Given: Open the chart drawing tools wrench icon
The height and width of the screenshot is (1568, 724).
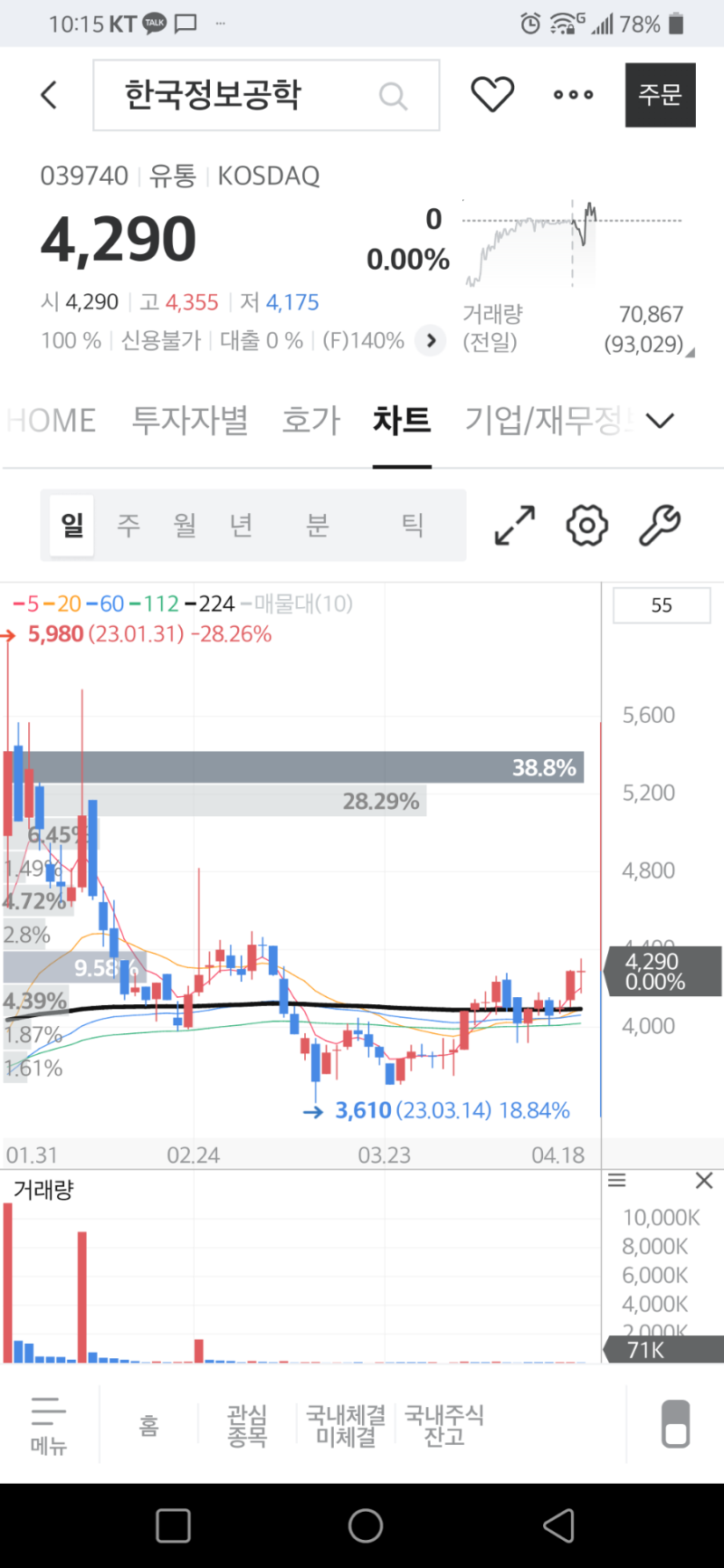Looking at the screenshot, I should pos(660,525).
